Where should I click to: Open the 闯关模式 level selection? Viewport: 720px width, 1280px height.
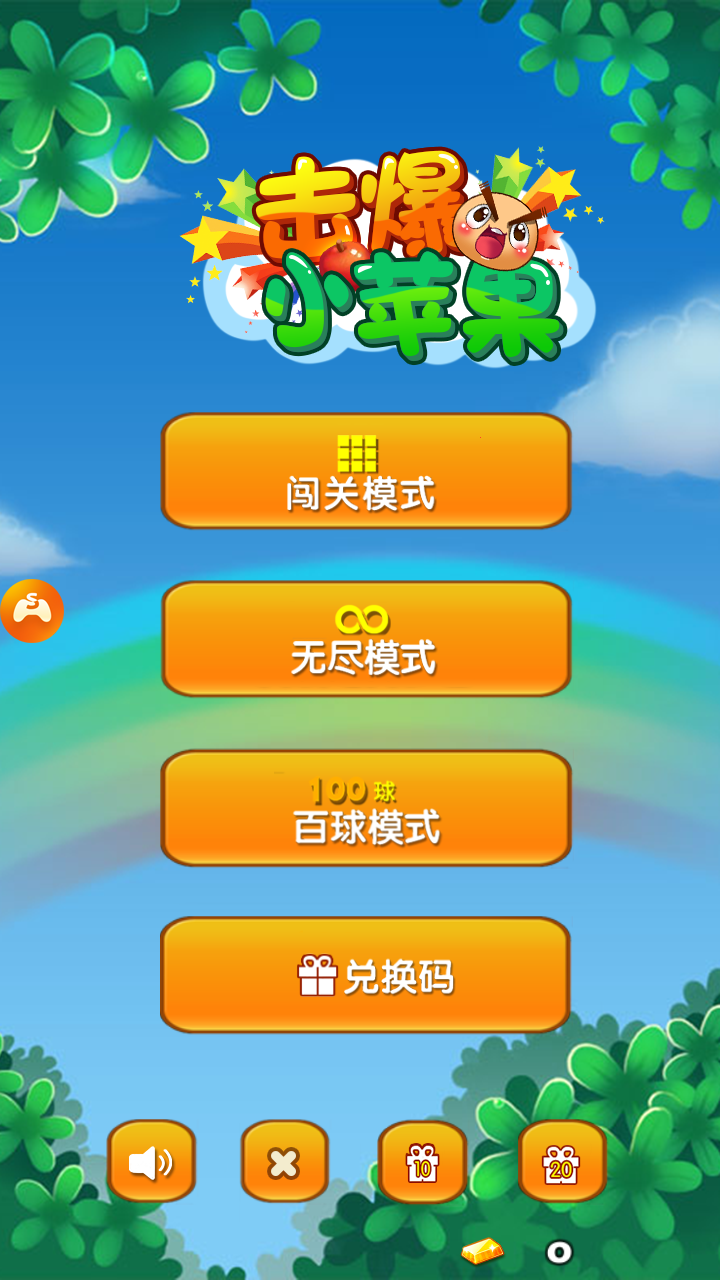click(x=365, y=470)
